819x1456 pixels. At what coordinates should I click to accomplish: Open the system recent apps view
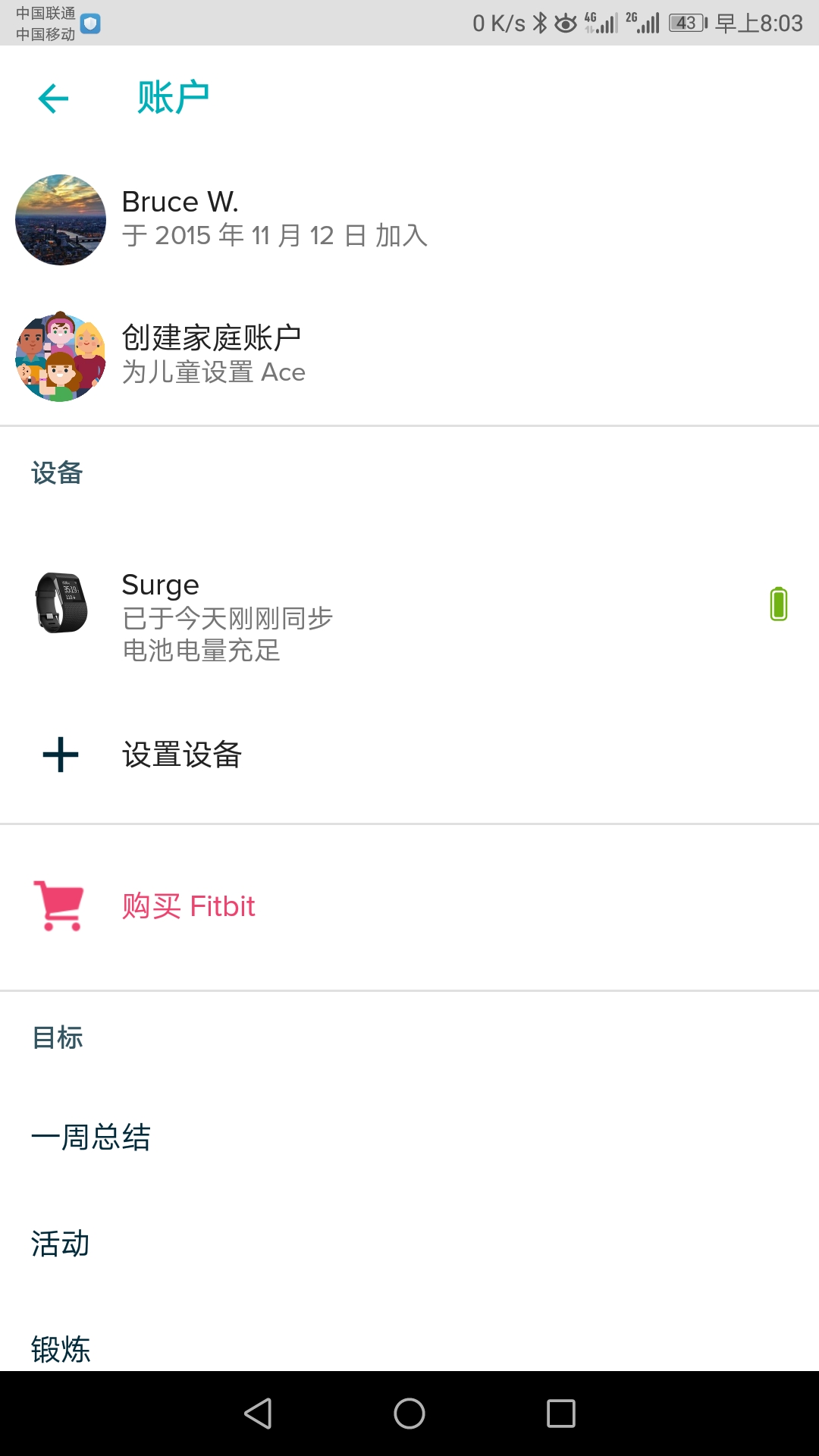(x=561, y=1414)
